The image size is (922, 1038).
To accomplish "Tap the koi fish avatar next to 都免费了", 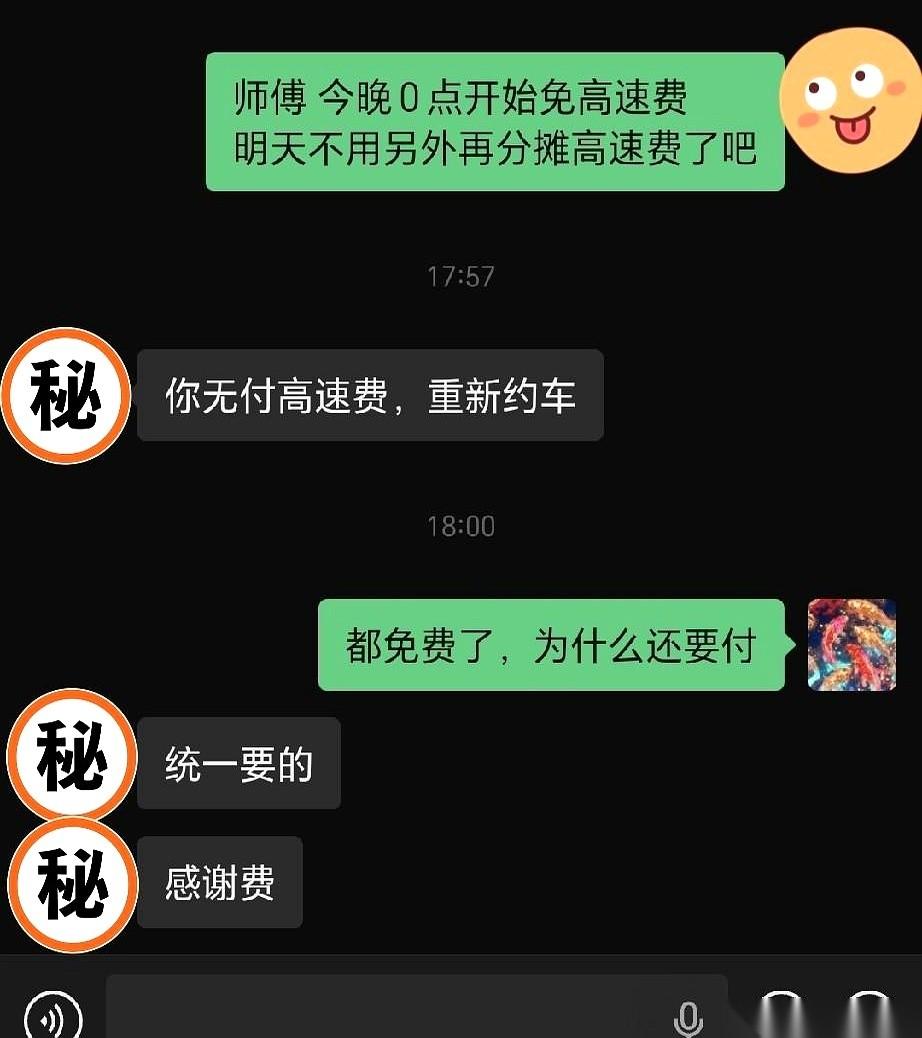I will tap(851, 645).
